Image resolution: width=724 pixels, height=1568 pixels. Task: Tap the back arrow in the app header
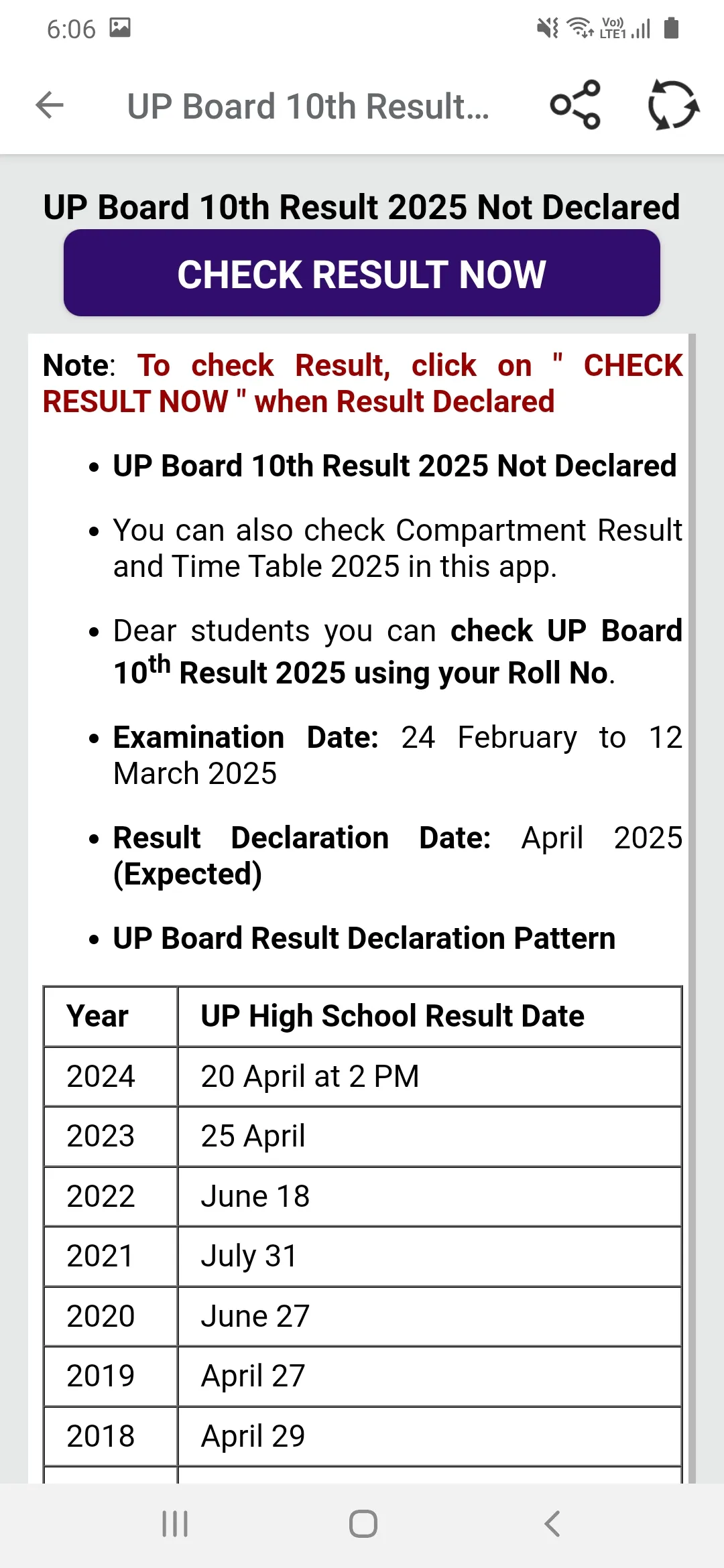pyautogui.click(x=50, y=106)
